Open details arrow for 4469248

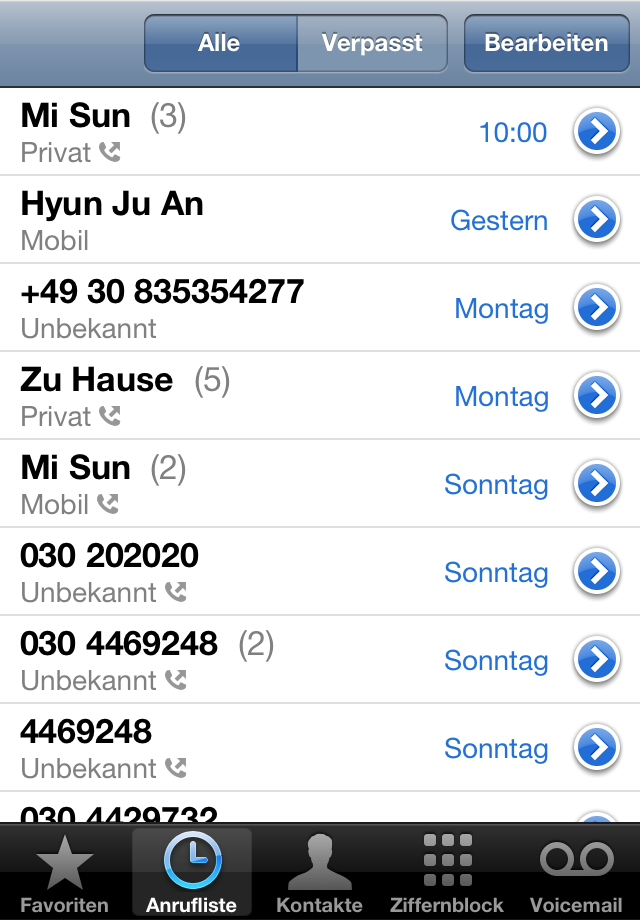click(x=597, y=748)
